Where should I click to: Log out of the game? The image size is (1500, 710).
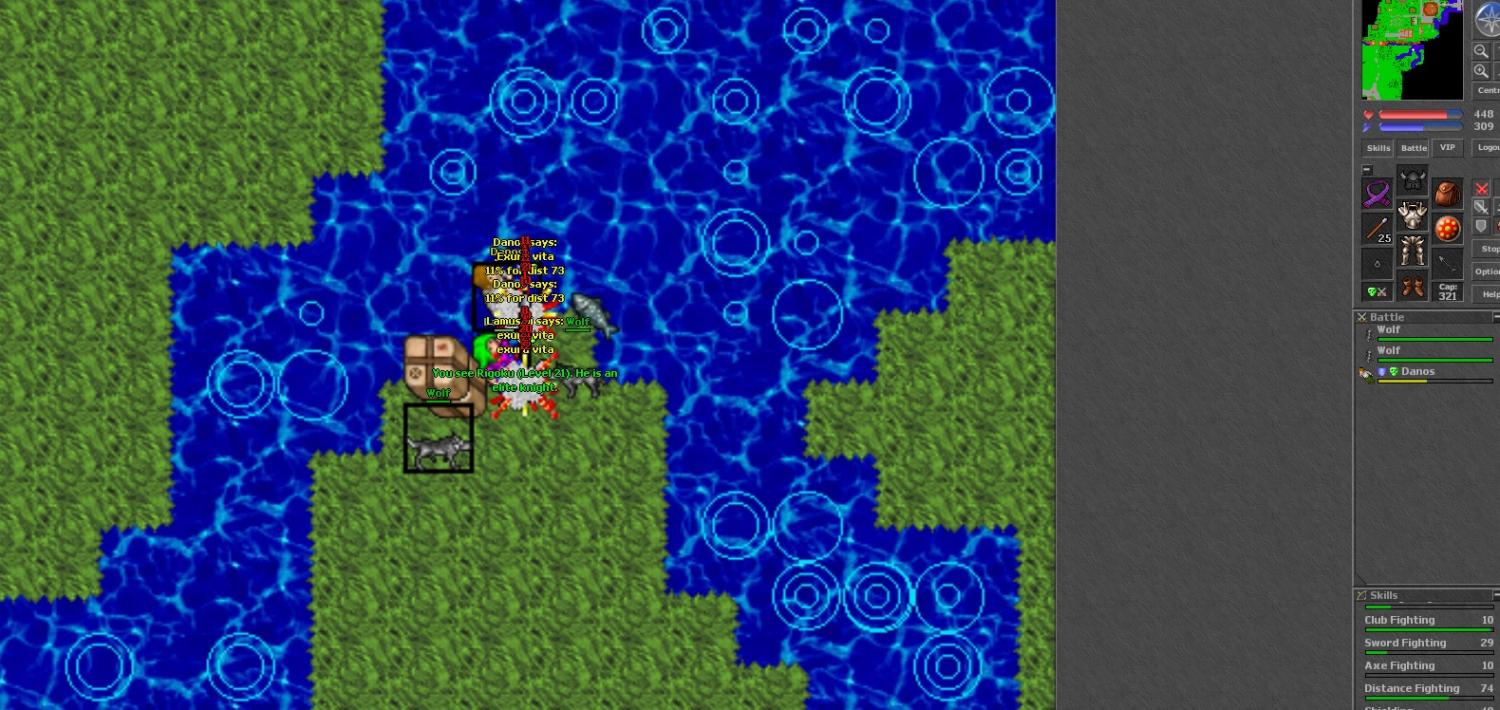coord(1487,148)
